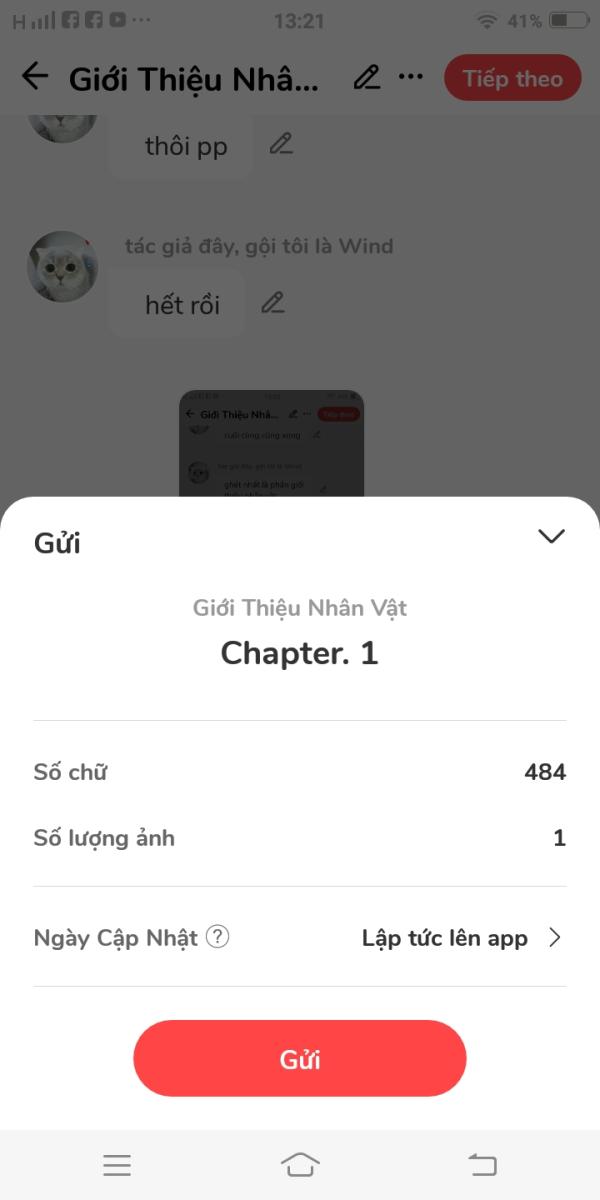600x1200 pixels.
Task: Show help for Ngày Cập Nhật
Action: [217, 938]
